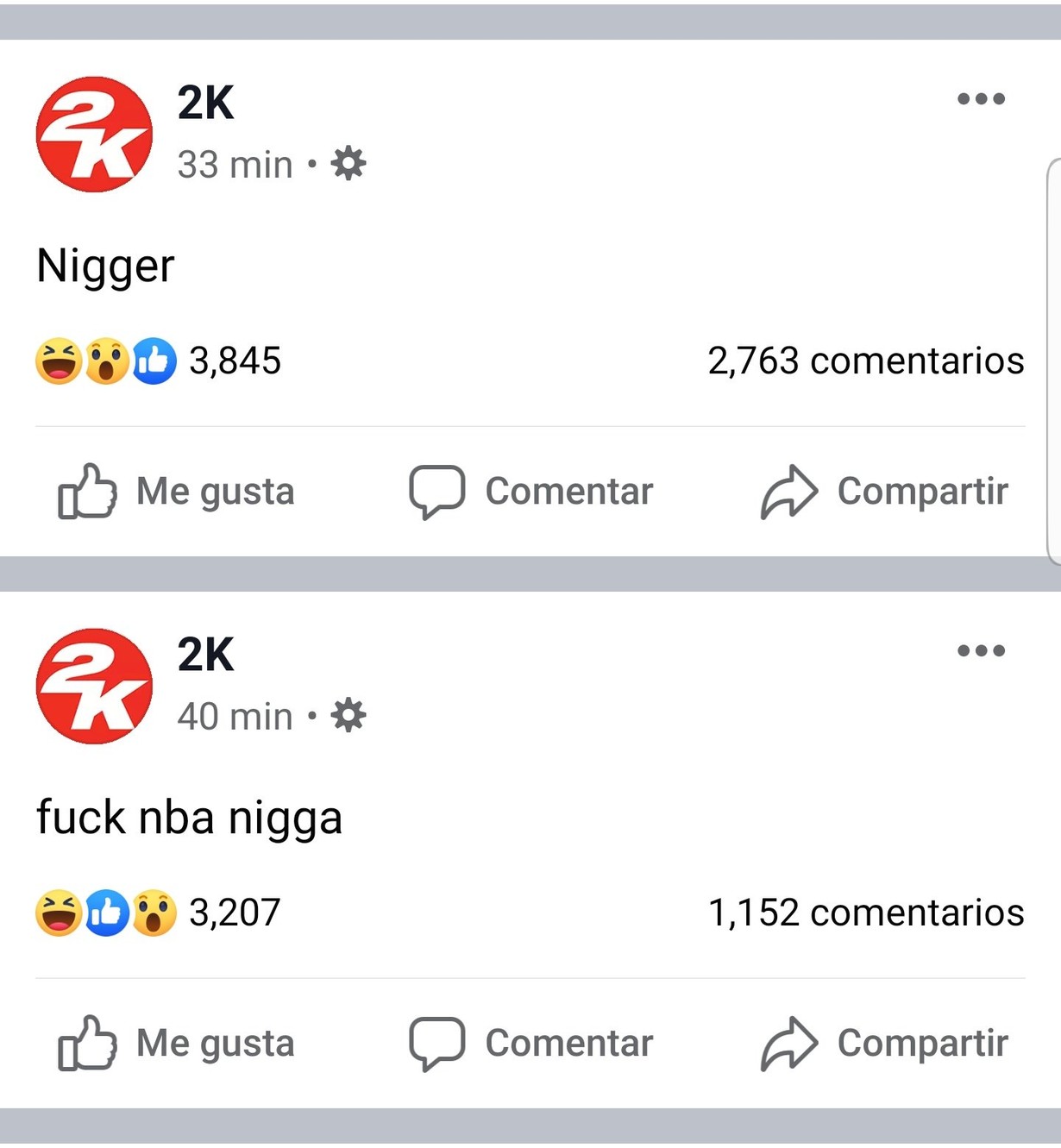
Task: View the 2,763 comentarios
Action: pos(865,361)
